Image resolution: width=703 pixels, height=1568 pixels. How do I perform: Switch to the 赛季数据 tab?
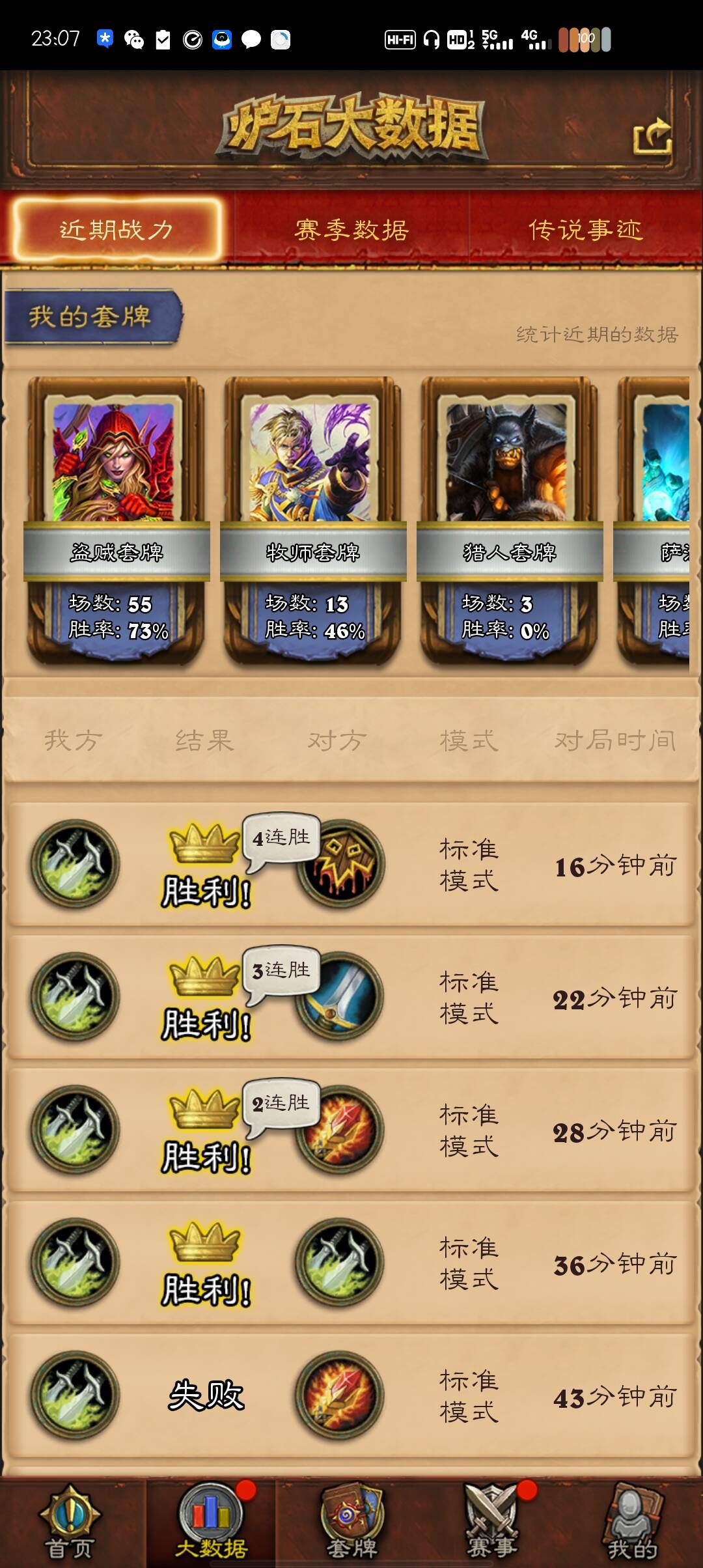(351, 229)
